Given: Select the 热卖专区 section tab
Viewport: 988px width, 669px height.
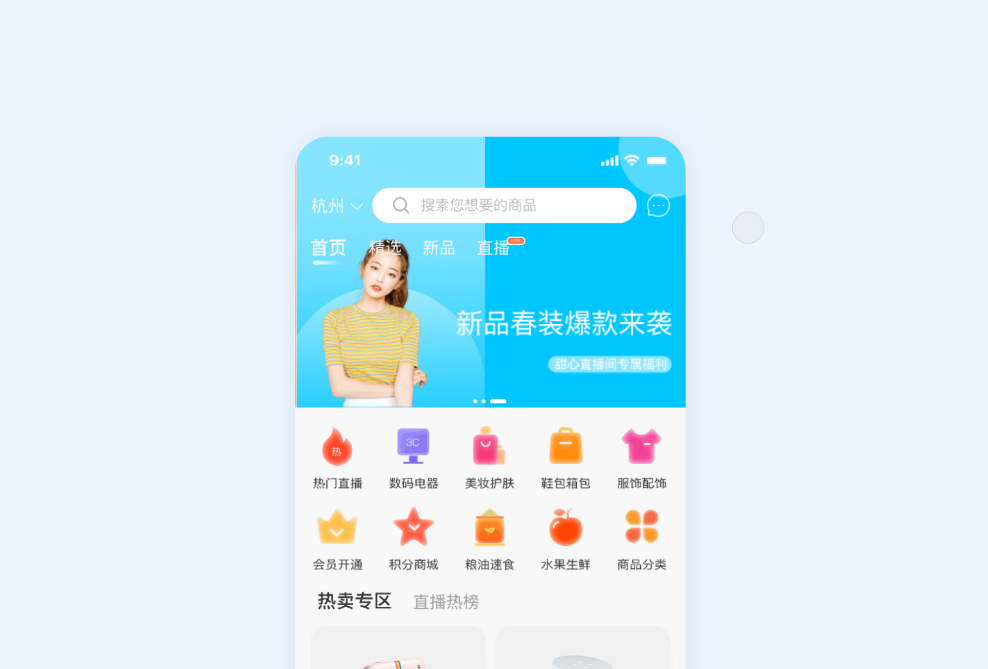Looking at the screenshot, I should coord(354,601).
